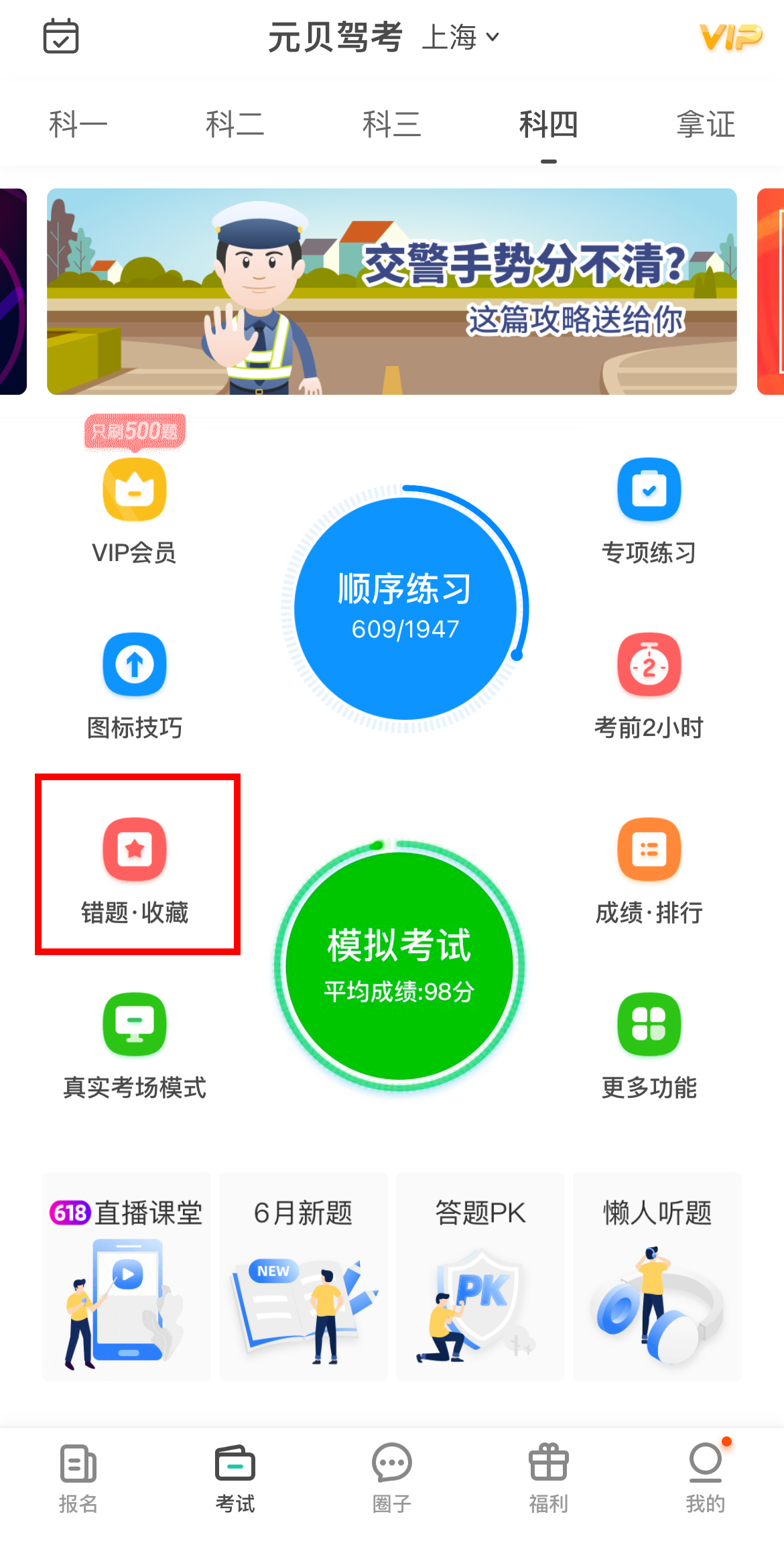Switch to the 拿证 tab
Viewport: 784px width, 1547px height.
click(706, 125)
